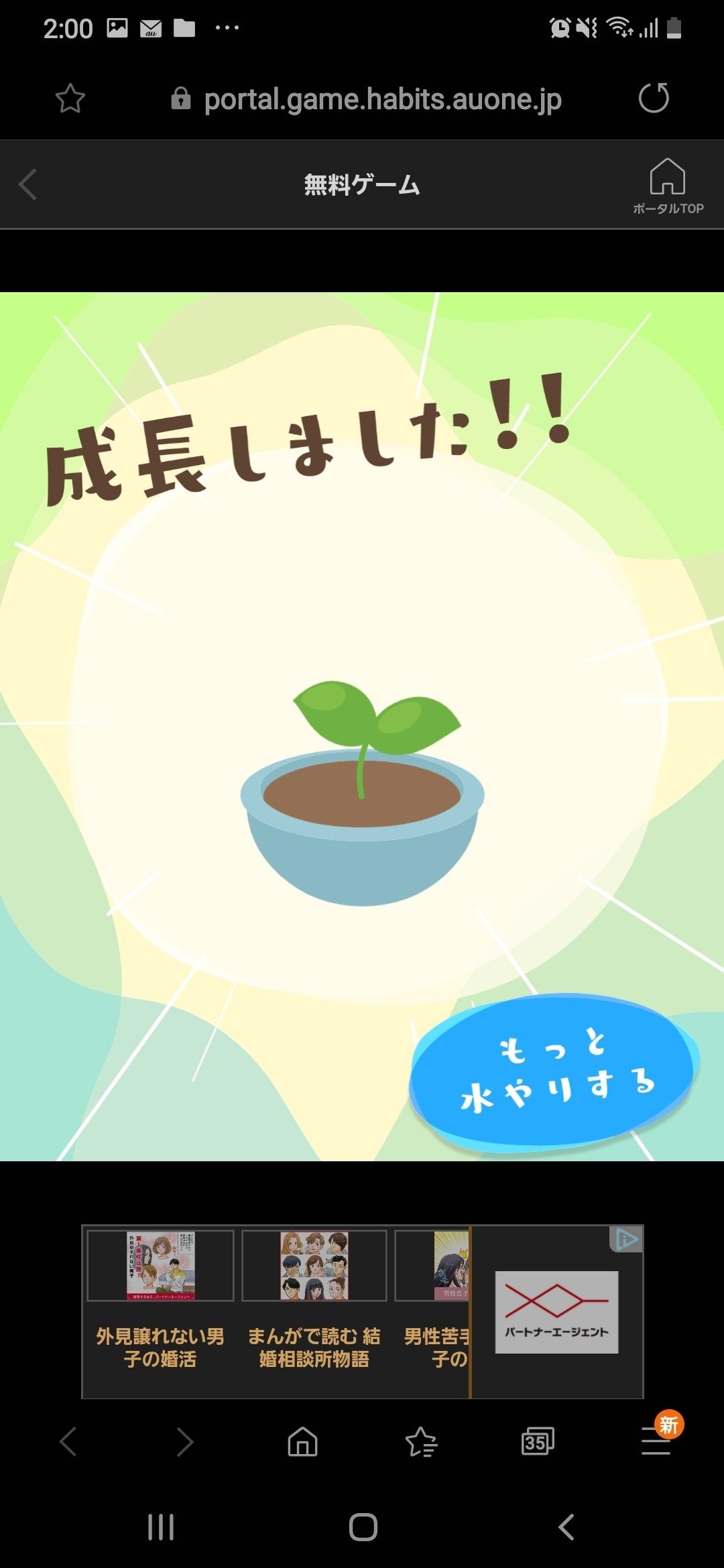
Task: Reload the page
Action: (654, 99)
